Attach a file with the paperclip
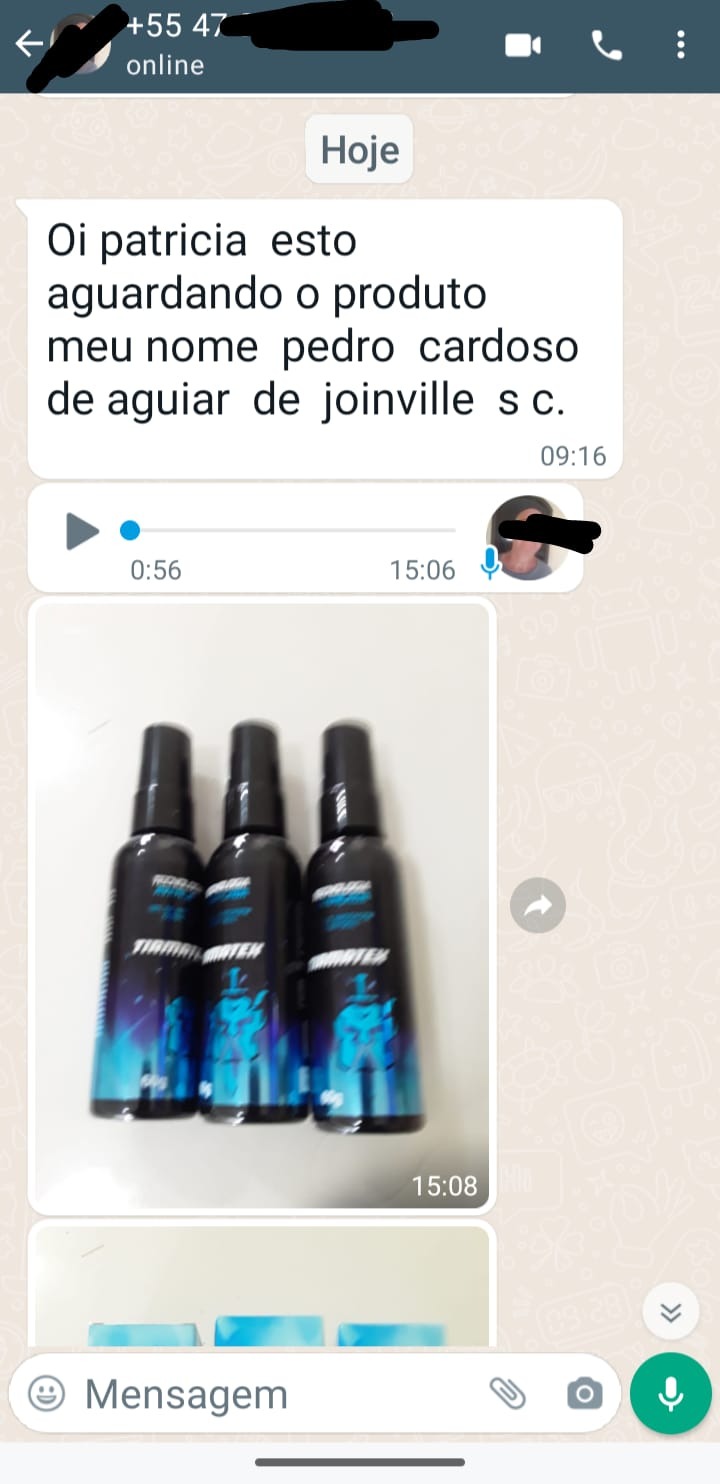The image size is (720, 1484). coord(510,1393)
